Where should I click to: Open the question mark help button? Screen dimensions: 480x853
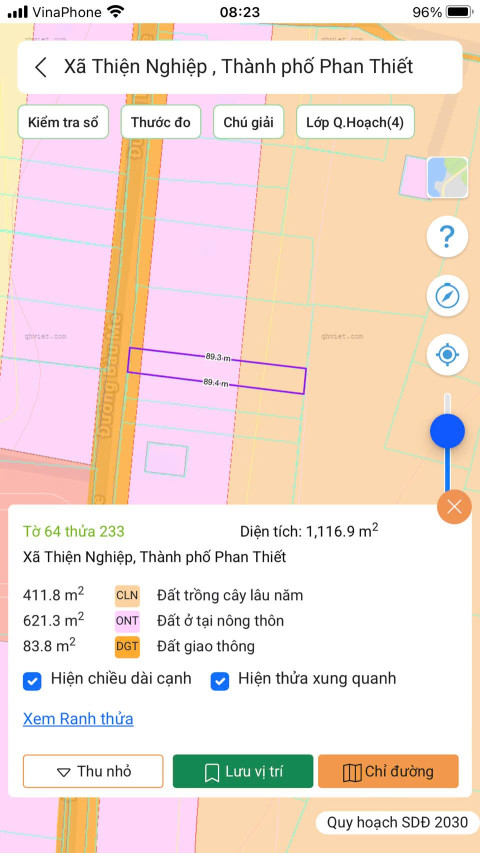coord(447,237)
